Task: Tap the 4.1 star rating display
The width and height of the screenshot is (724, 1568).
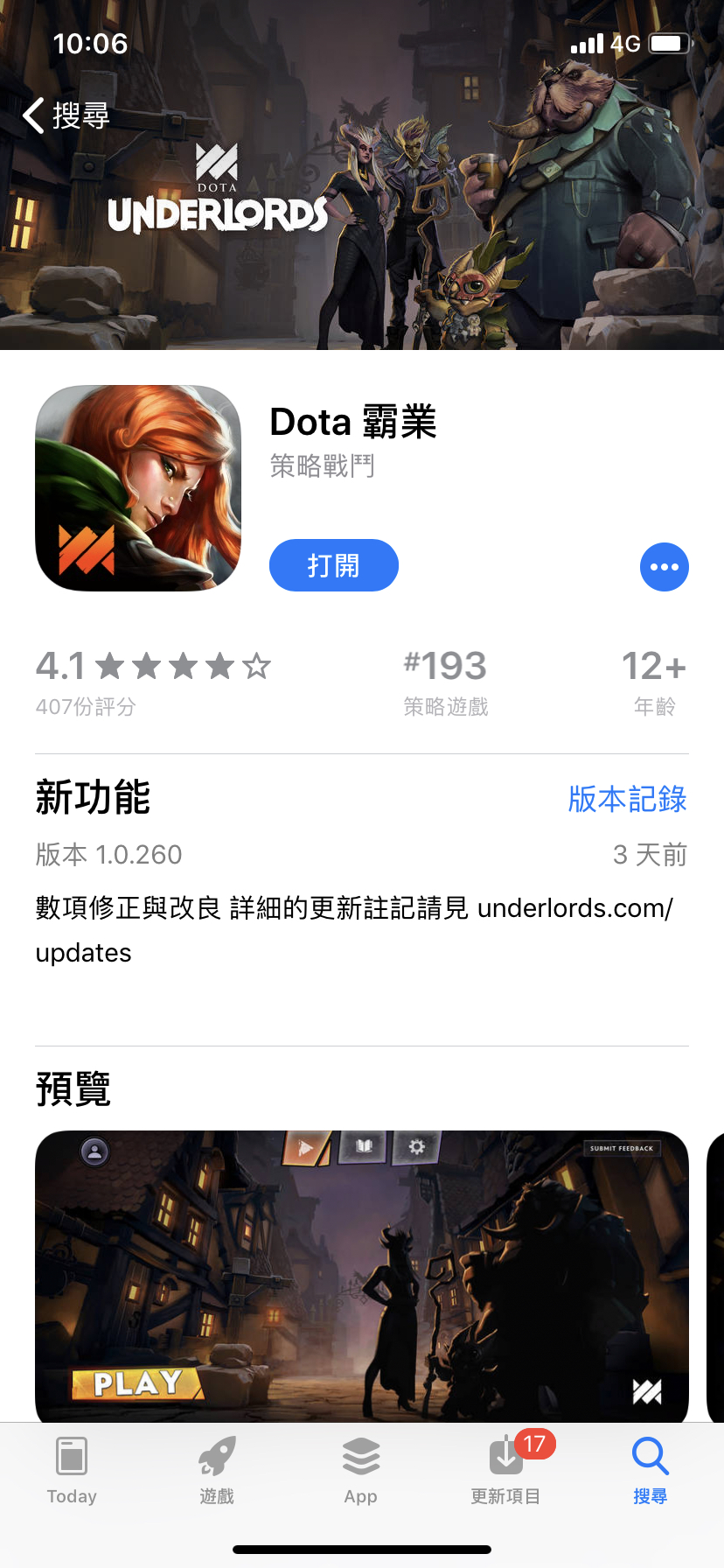Action: (x=154, y=666)
